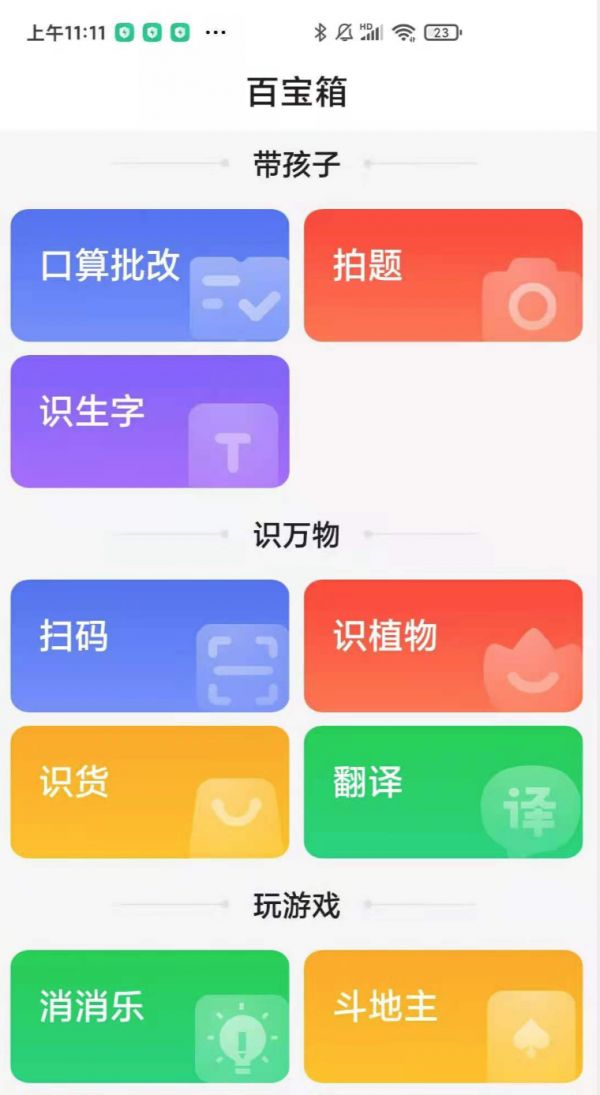Launch the 拍题 photo question feature

click(443, 275)
